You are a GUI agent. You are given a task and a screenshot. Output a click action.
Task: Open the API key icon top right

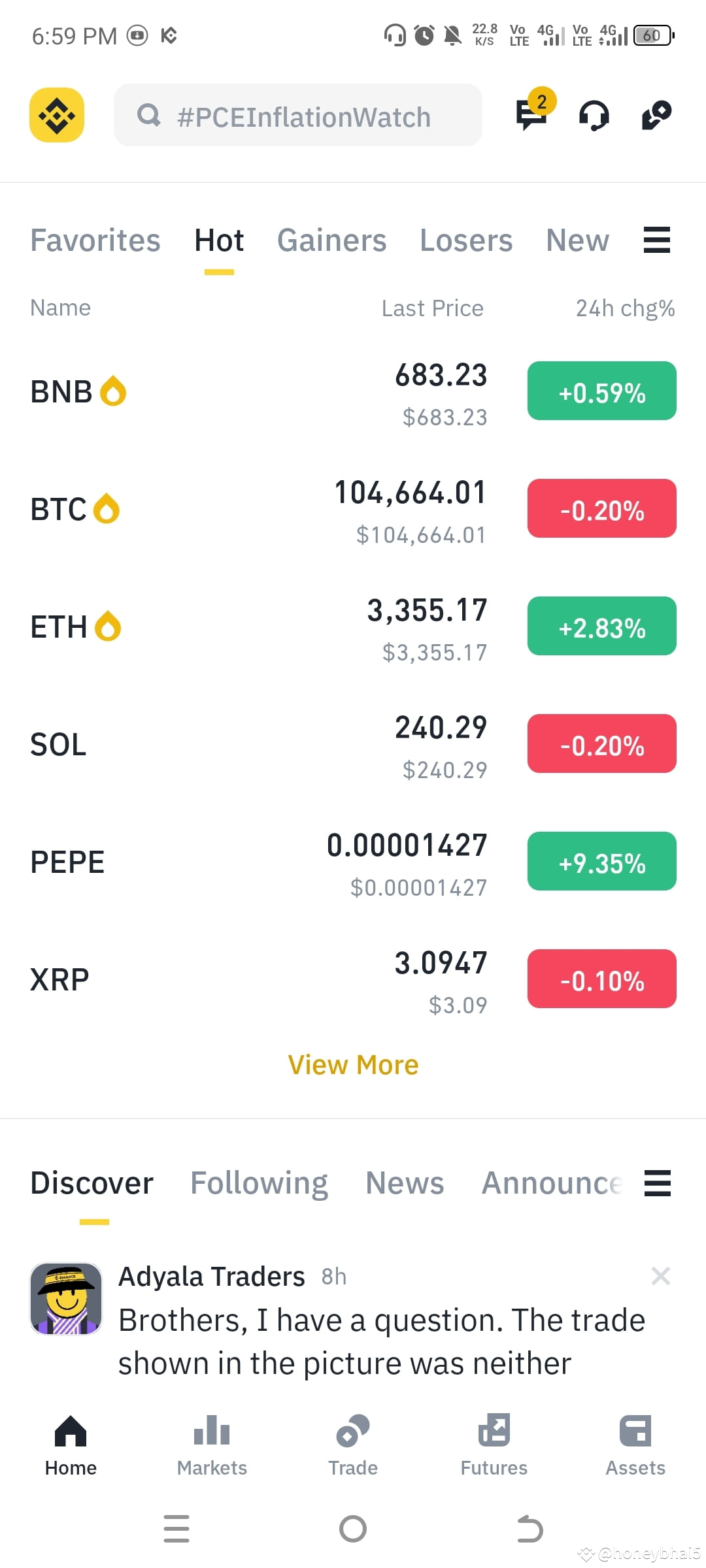(656, 115)
